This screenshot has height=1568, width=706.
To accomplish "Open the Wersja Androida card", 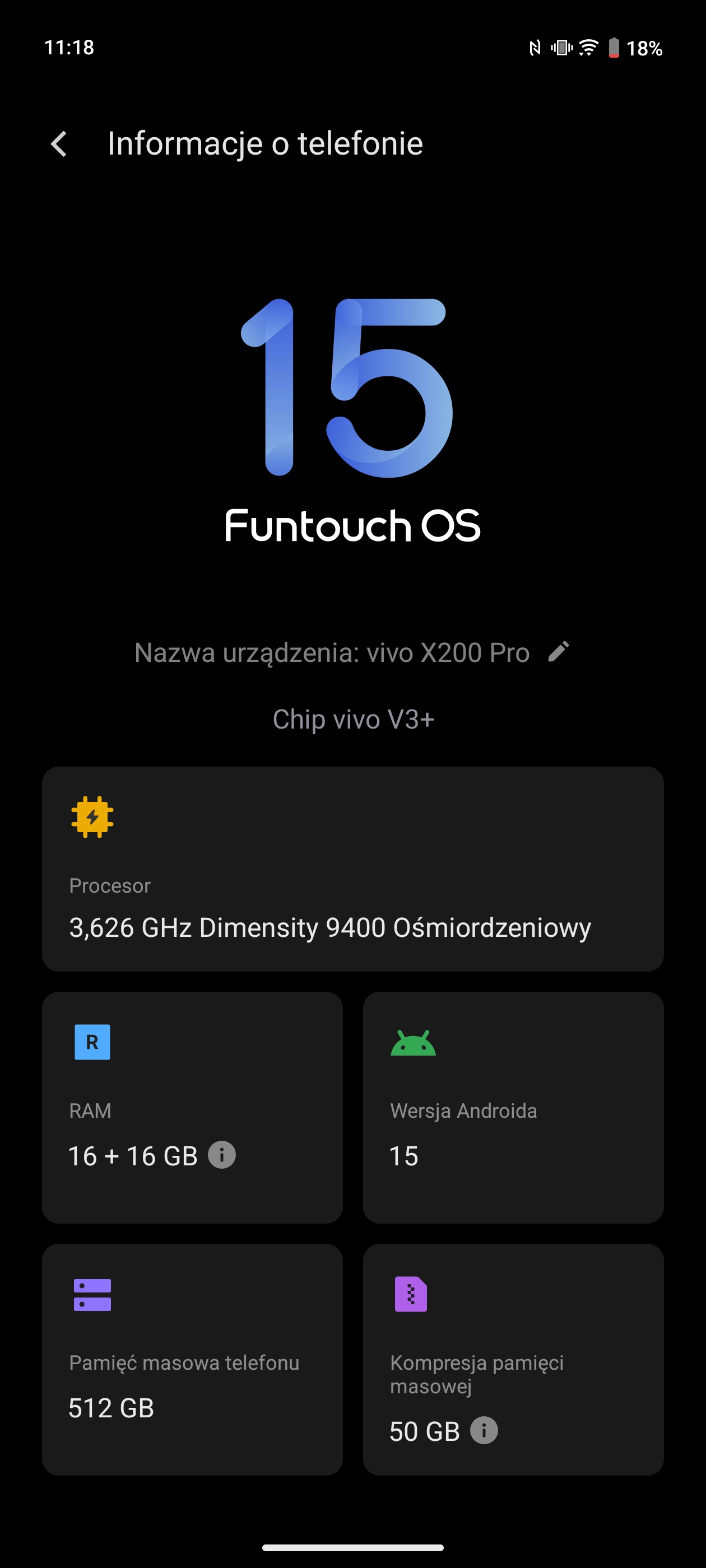I will [513, 1107].
